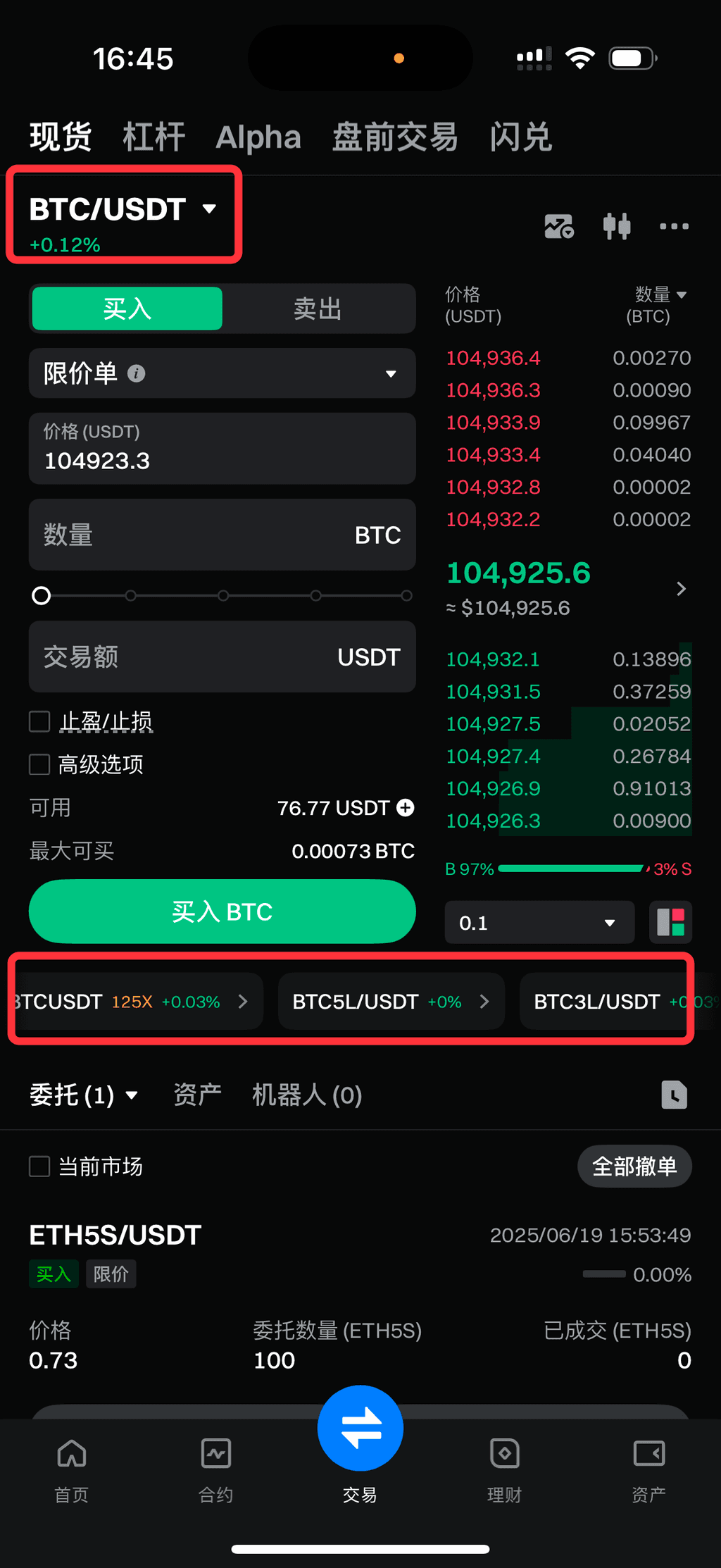Toggle the 当前市场 checkbox
Viewport: 721px width, 1568px height.
tap(39, 1166)
